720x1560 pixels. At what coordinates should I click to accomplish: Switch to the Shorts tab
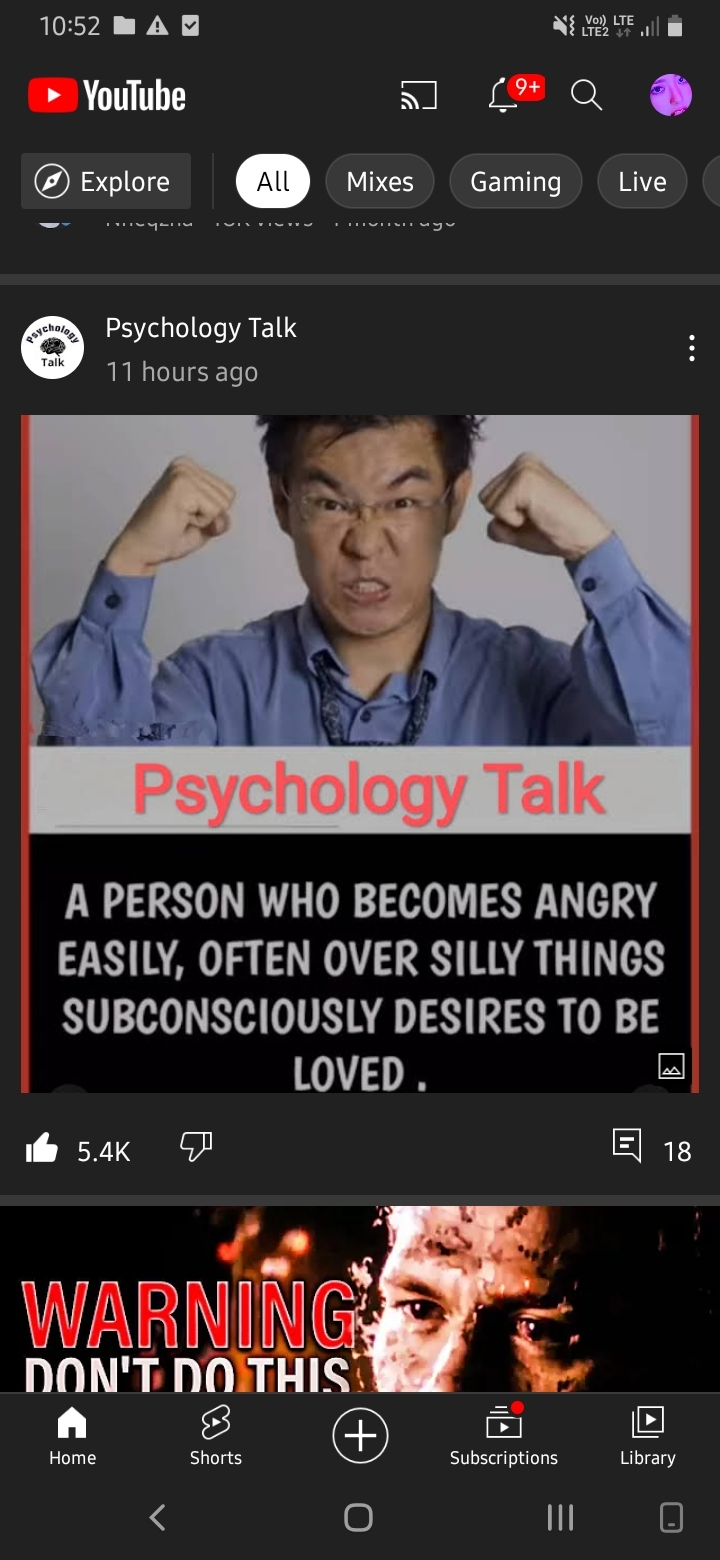(x=216, y=1435)
